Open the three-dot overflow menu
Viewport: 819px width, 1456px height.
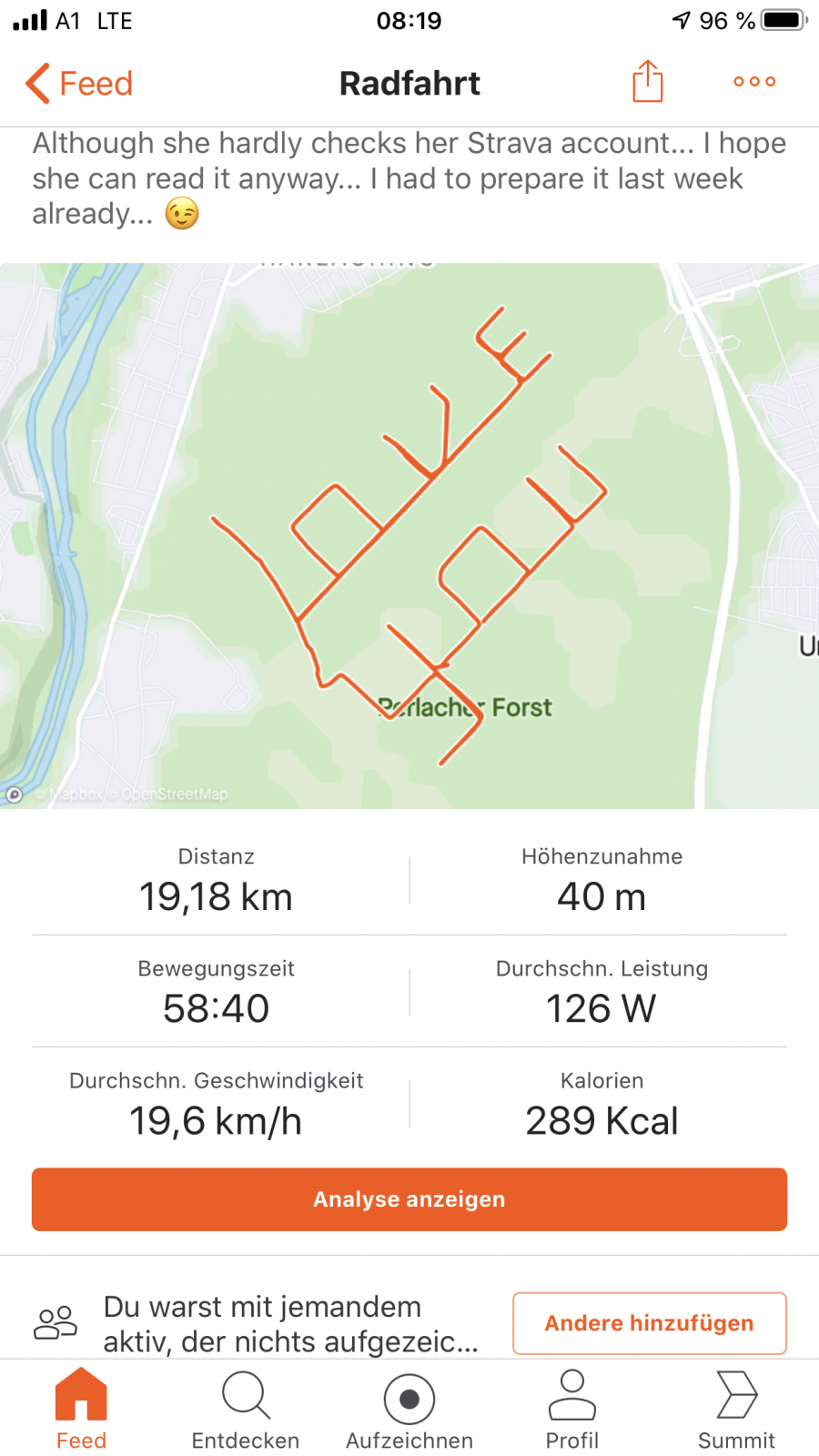[754, 82]
